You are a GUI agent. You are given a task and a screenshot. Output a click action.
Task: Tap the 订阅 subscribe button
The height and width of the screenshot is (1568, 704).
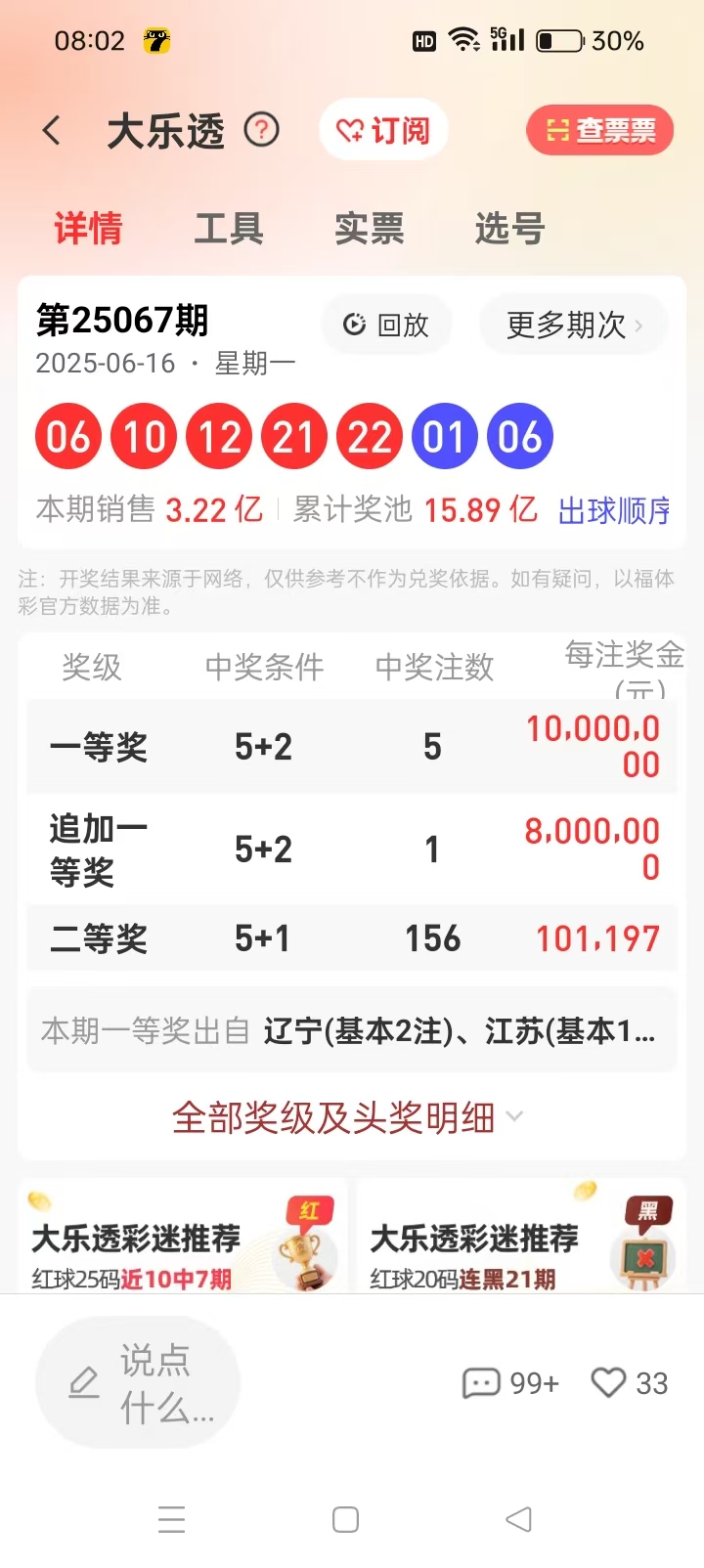[383, 130]
